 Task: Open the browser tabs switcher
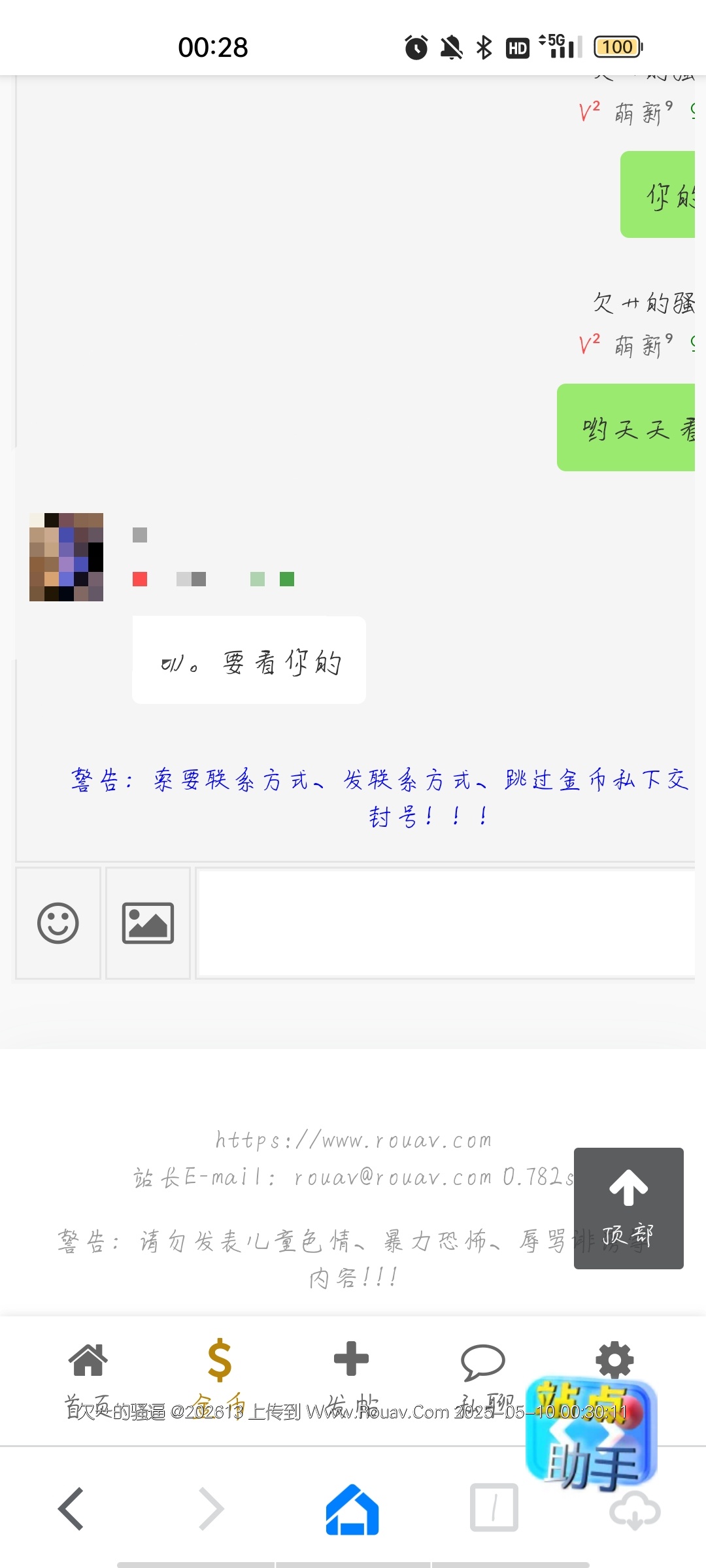coord(494,1508)
